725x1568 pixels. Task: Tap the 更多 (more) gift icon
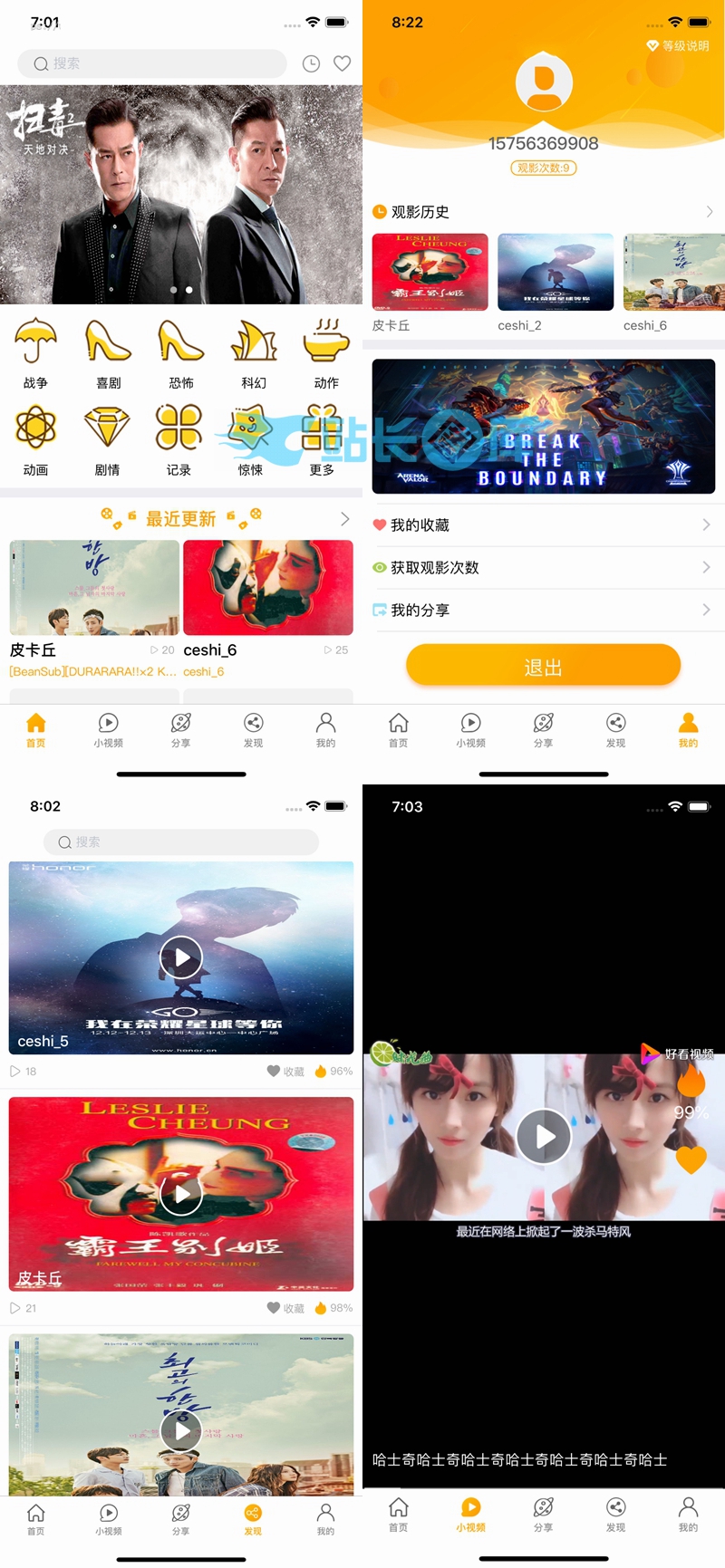(x=322, y=428)
